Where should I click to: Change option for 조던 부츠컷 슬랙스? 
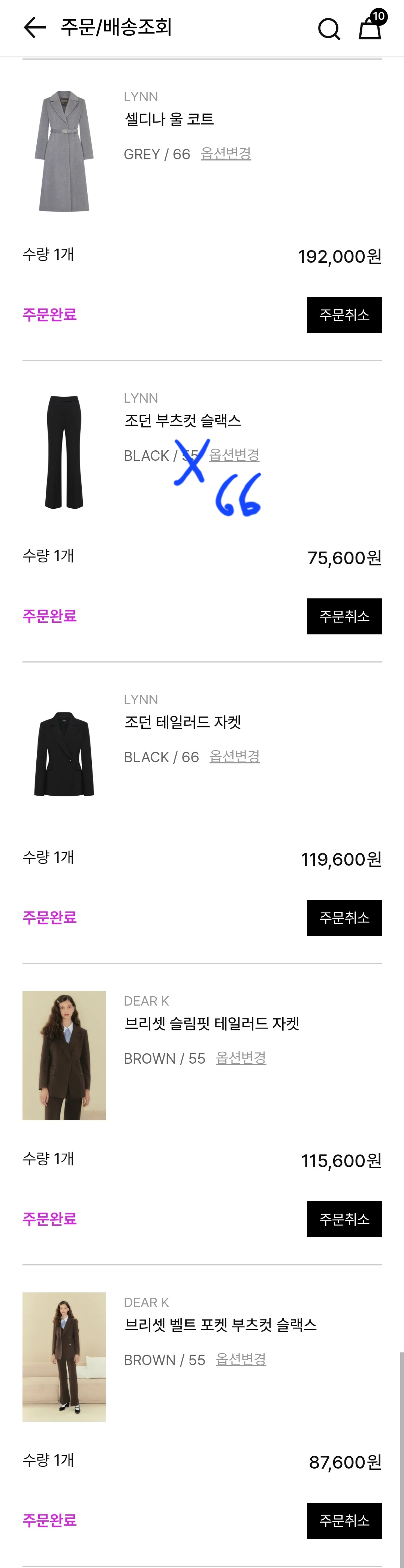tap(234, 455)
